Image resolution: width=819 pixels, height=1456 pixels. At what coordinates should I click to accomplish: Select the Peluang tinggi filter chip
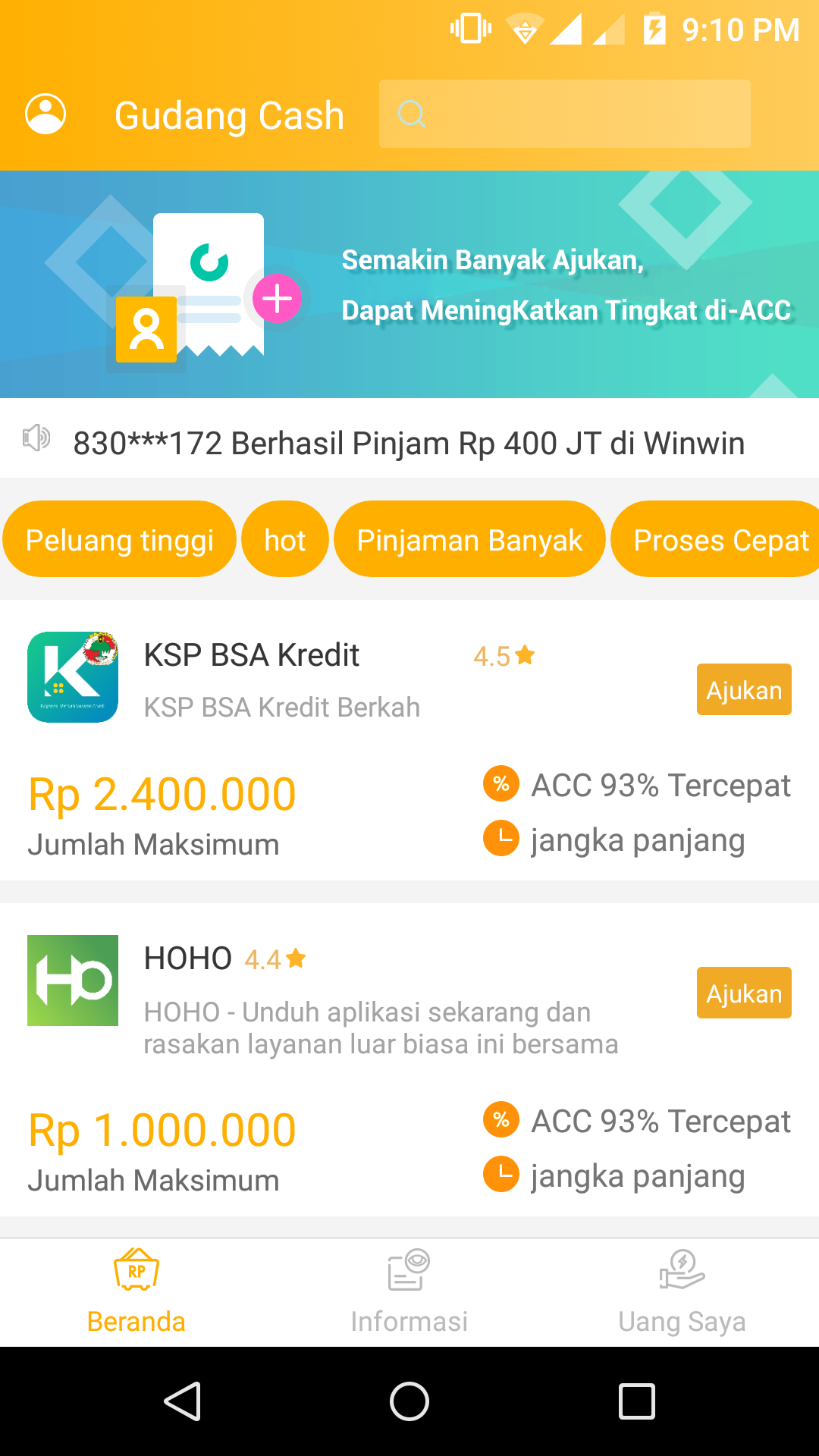coord(119,540)
